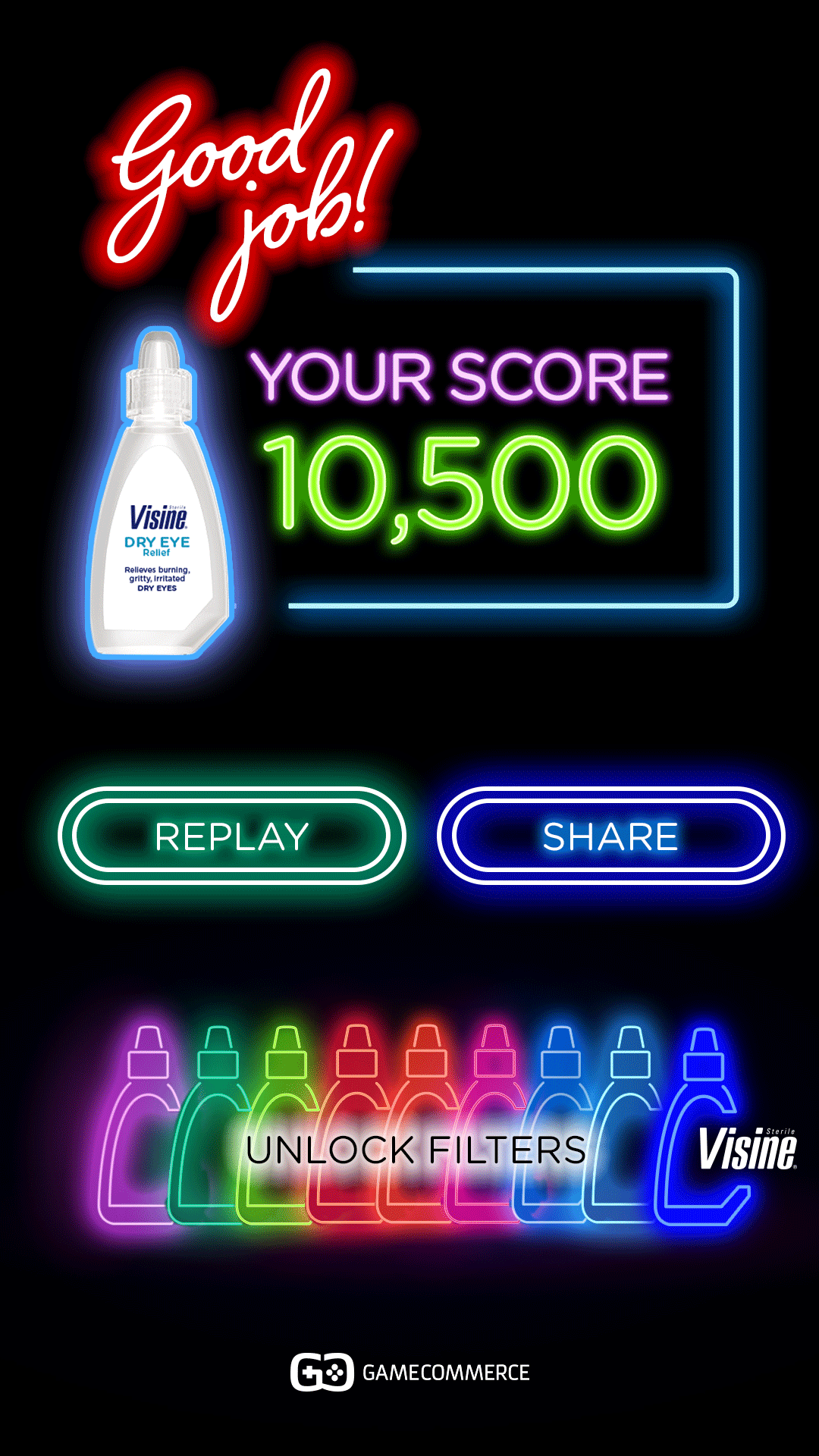Share your 10,500 score

(610, 836)
